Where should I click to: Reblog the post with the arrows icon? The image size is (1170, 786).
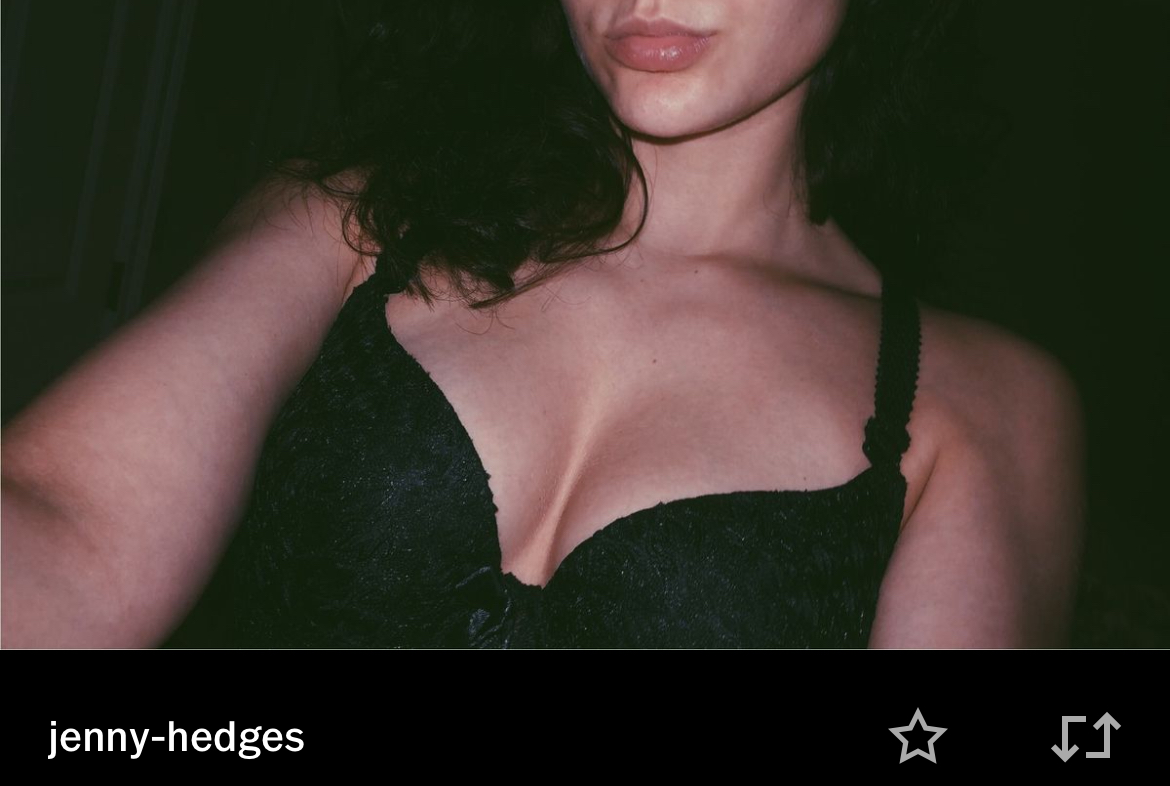coord(1086,737)
